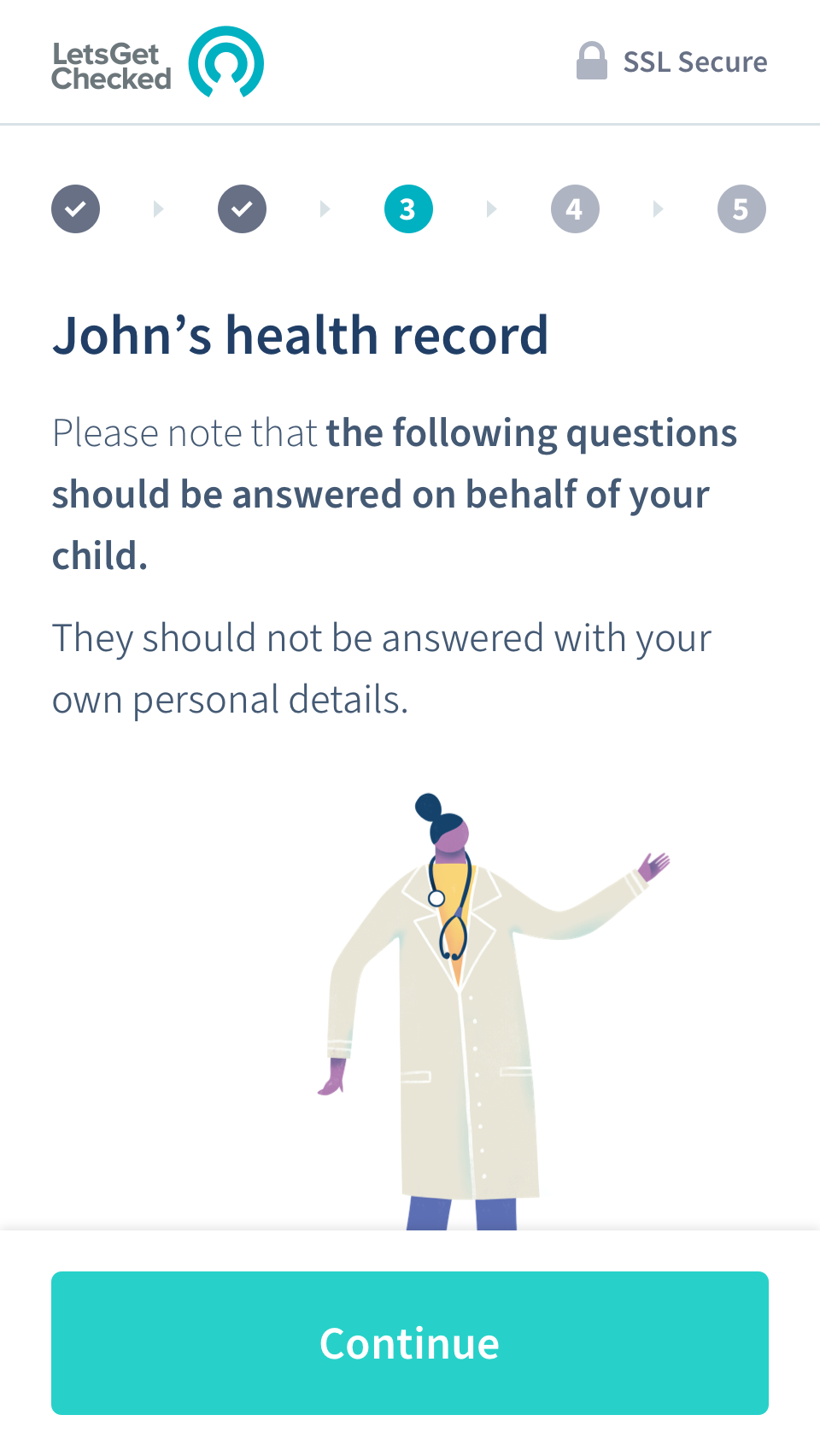This screenshot has height=1456, width=820.
Task: Click the step progress indicator bar
Action: (408, 208)
